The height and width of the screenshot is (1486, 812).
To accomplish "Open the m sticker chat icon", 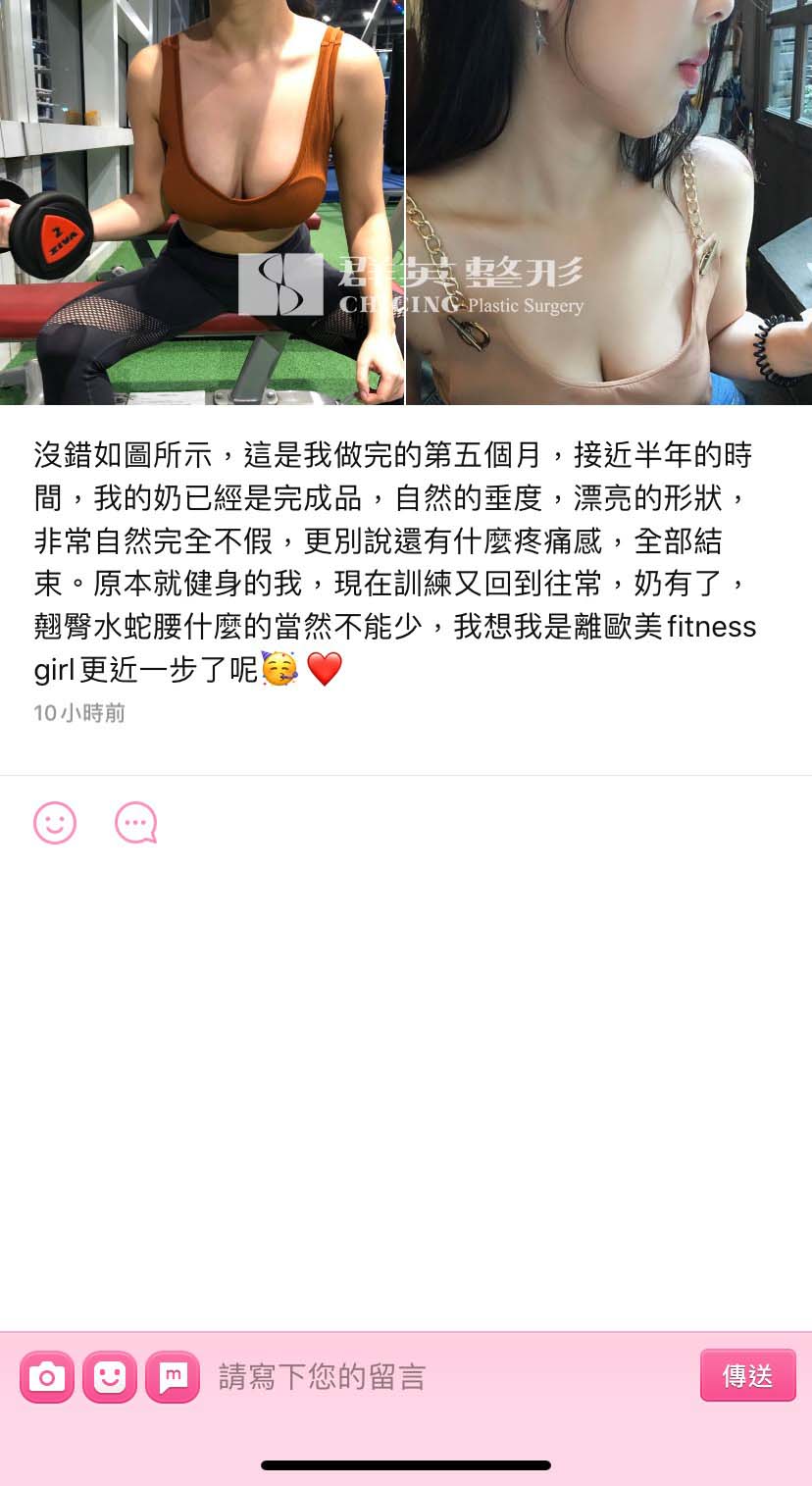I will click(x=173, y=1377).
